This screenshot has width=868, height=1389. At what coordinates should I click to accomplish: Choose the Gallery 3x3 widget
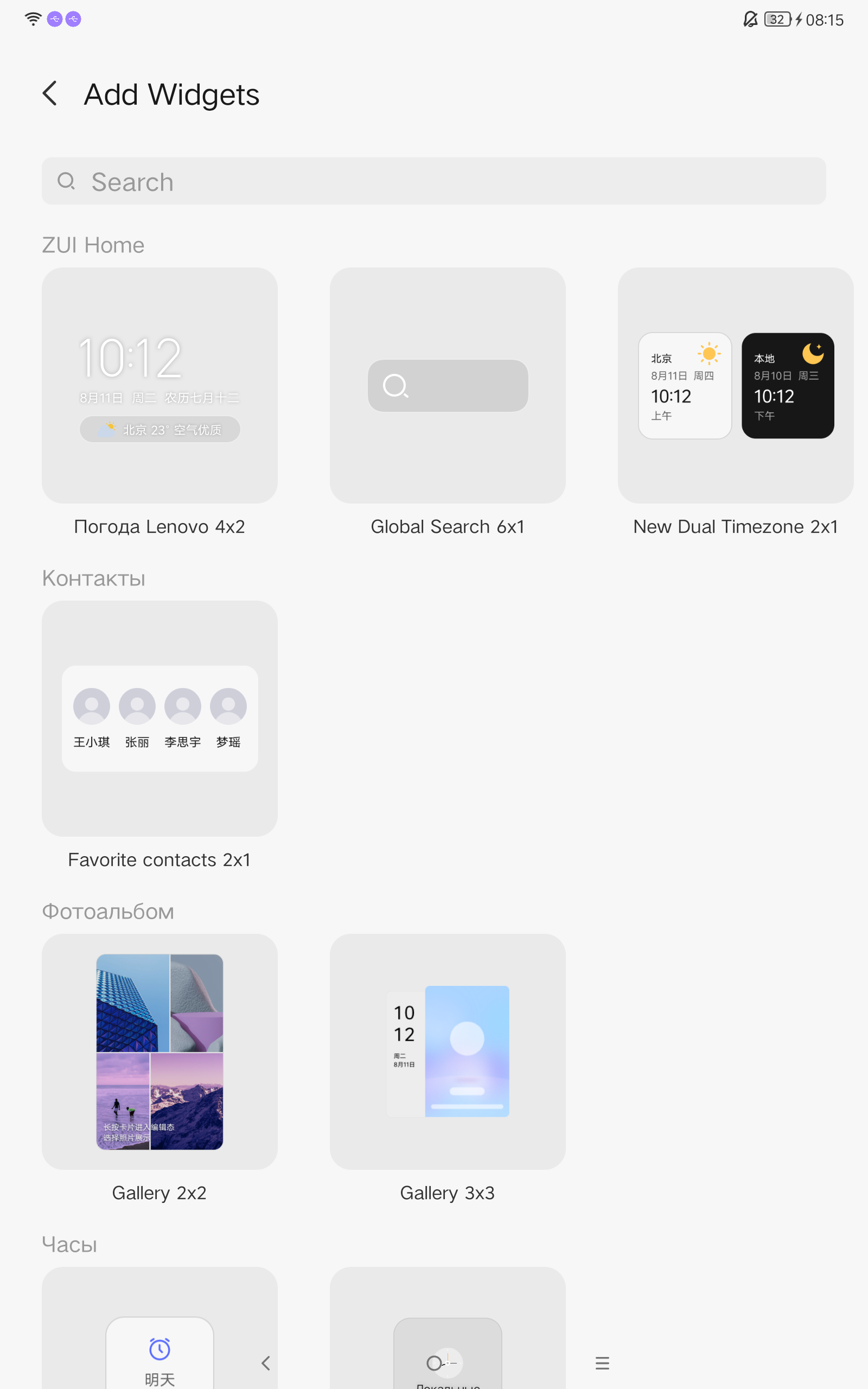(447, 1052)
